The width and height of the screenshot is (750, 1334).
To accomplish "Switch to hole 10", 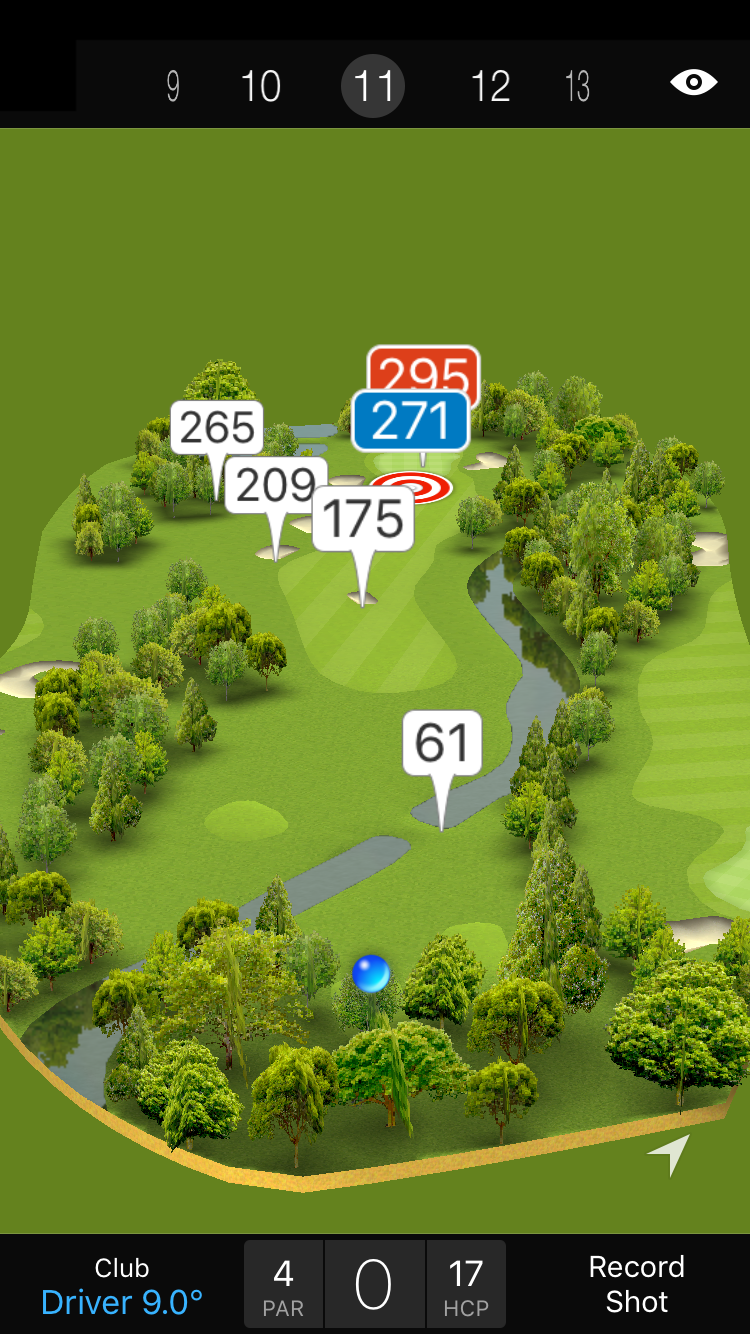I will tap(261, 87).
